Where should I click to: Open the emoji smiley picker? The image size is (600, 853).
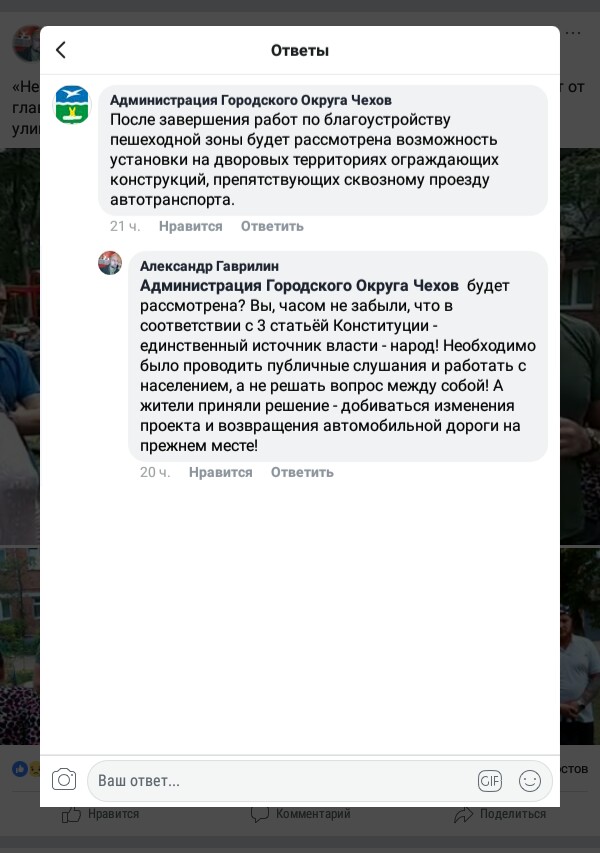coord(529,781)
